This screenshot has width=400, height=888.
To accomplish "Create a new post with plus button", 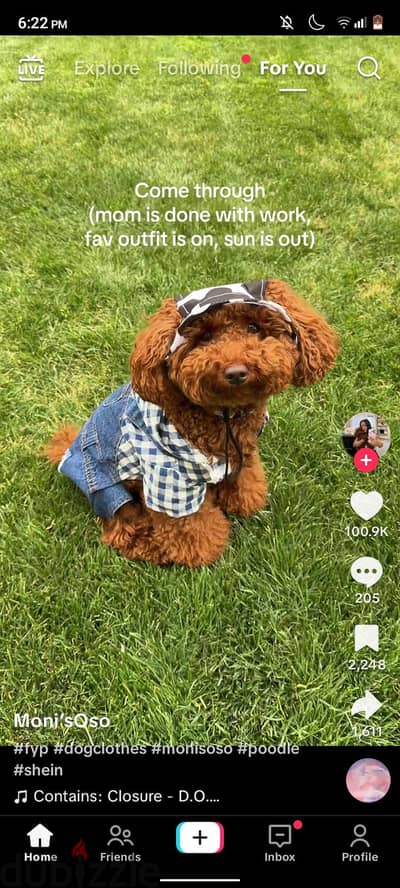I will (x=200, y=838).
